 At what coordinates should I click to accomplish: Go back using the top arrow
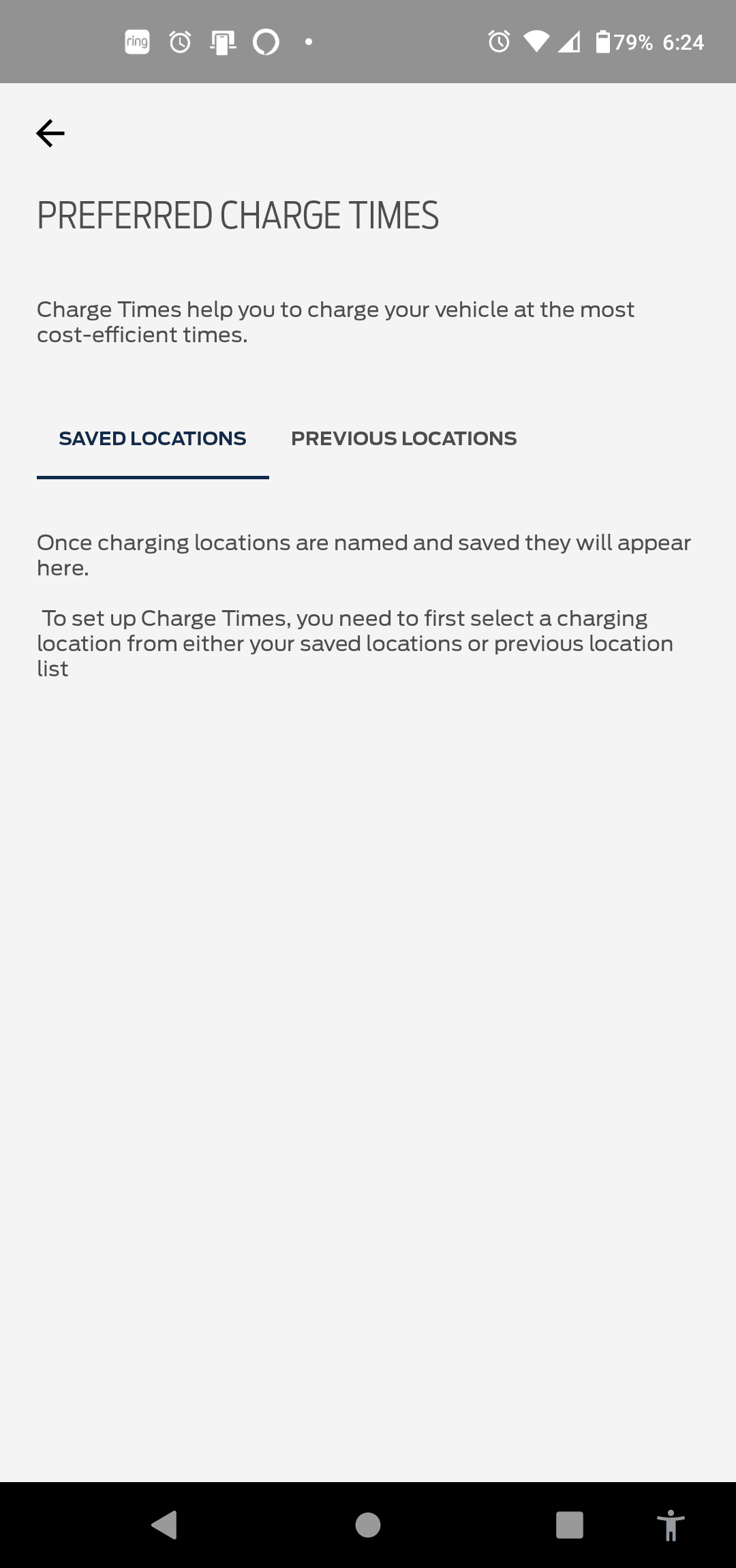[x=50, y=133]
